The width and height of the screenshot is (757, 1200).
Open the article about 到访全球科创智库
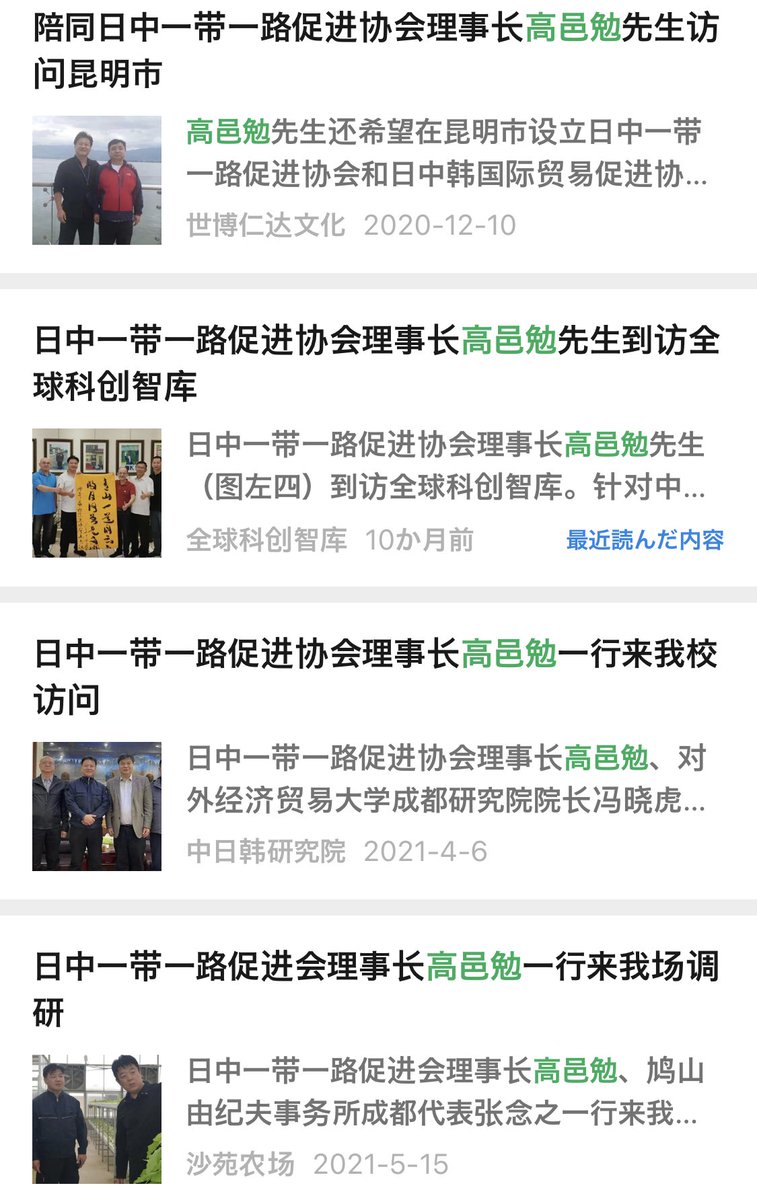376,362
